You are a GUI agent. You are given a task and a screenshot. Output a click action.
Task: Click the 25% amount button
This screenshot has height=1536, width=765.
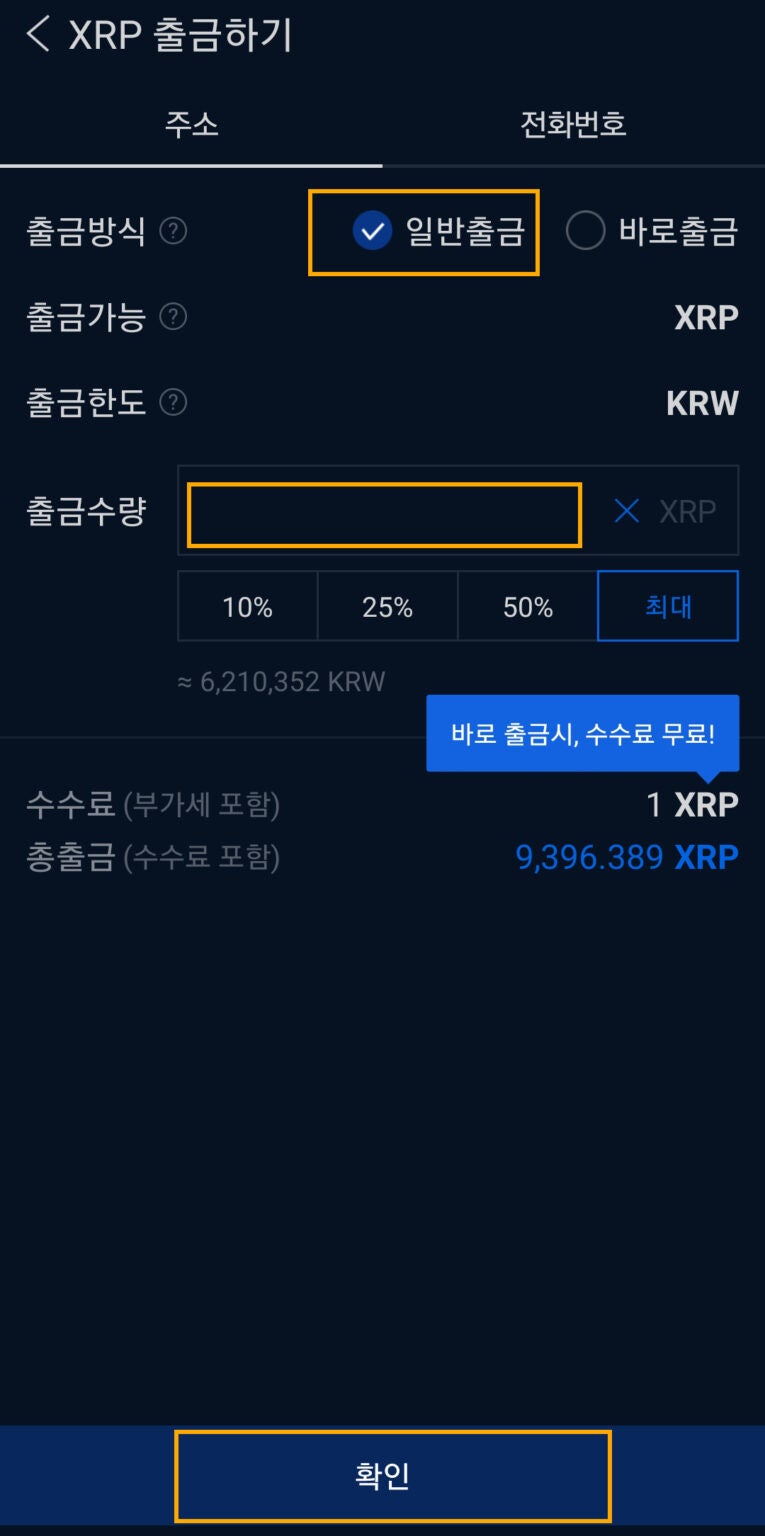387,605
